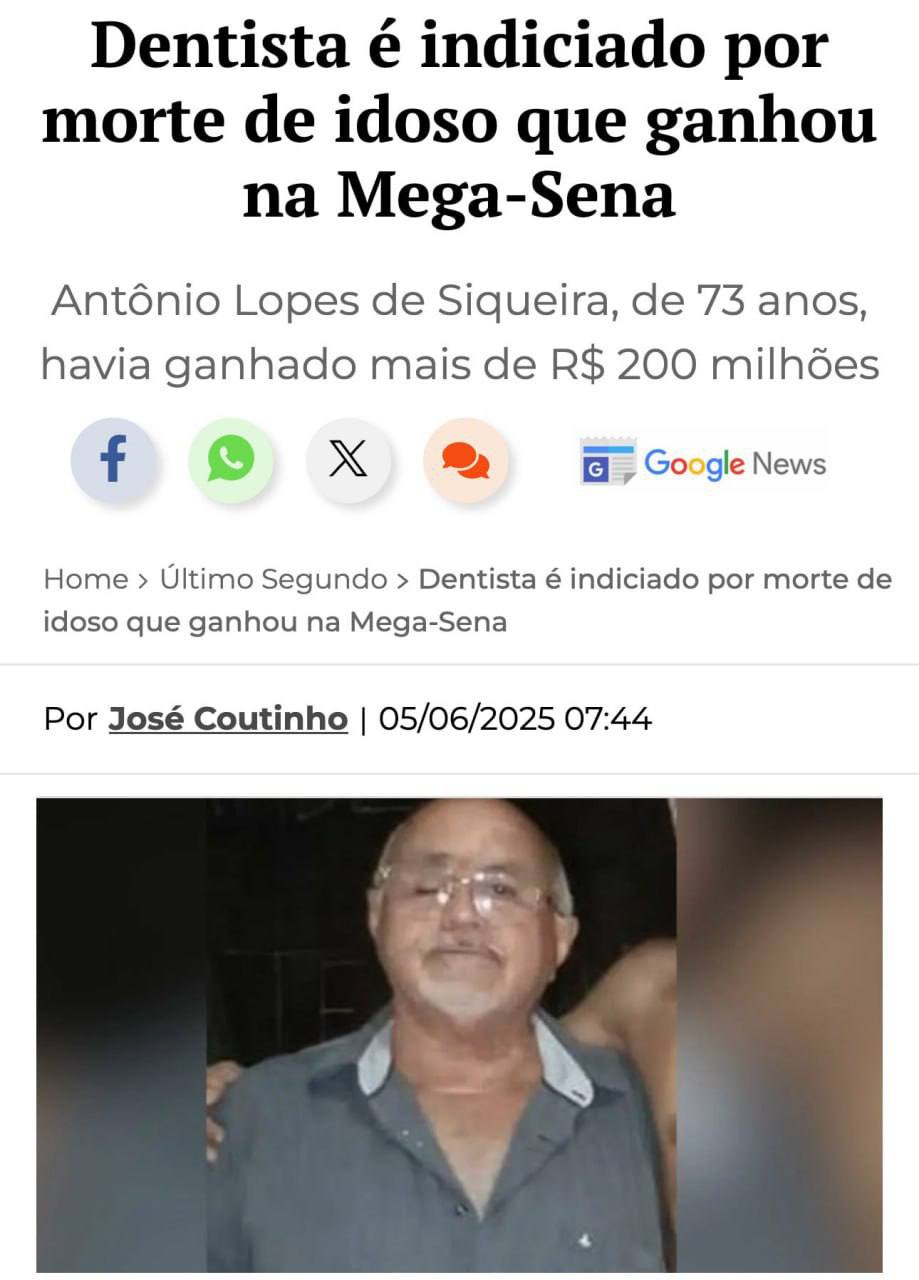Share article on X
919x1280 pixels.
pyautogui.click(x=348, y=460)
